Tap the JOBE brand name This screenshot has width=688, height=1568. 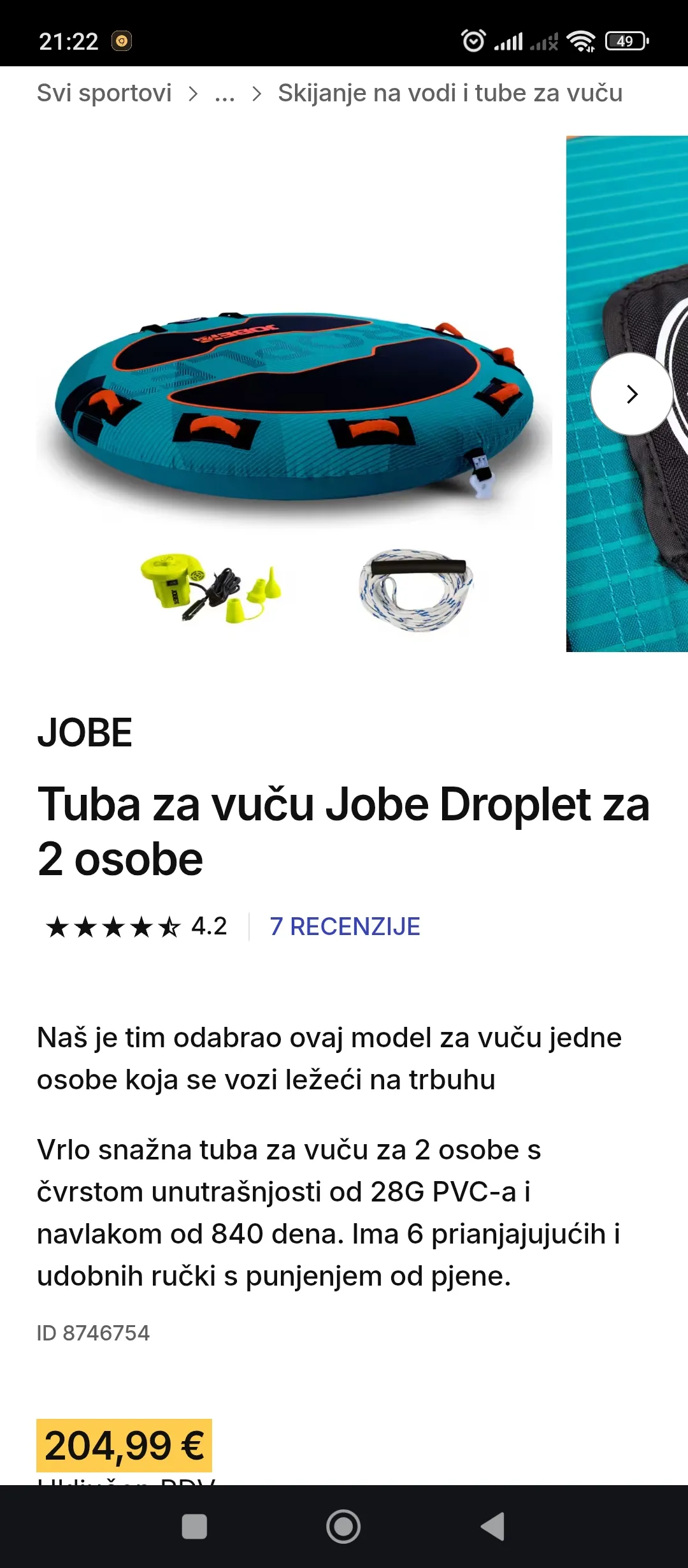click(x=85, y=733)
